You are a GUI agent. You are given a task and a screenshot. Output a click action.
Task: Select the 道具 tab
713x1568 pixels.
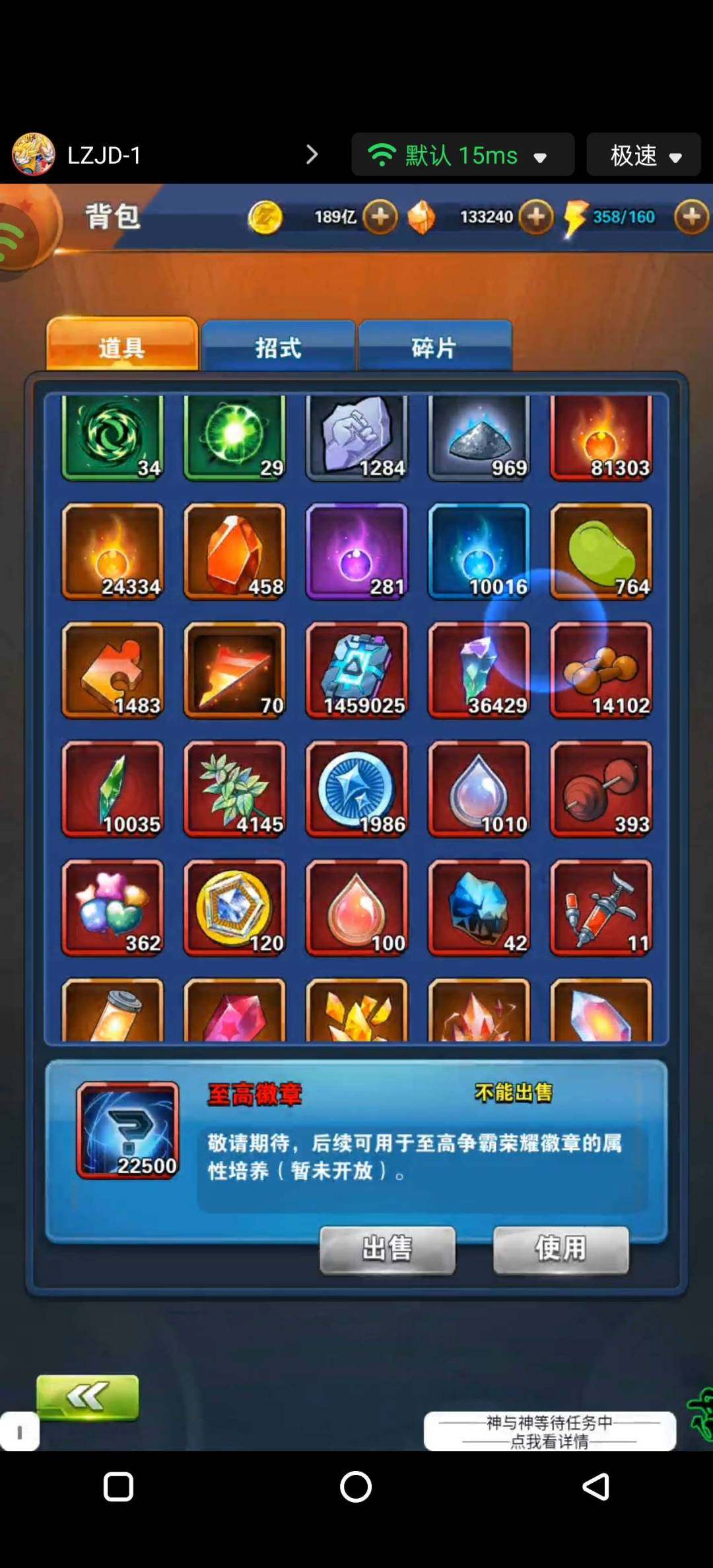click(122, 347)
